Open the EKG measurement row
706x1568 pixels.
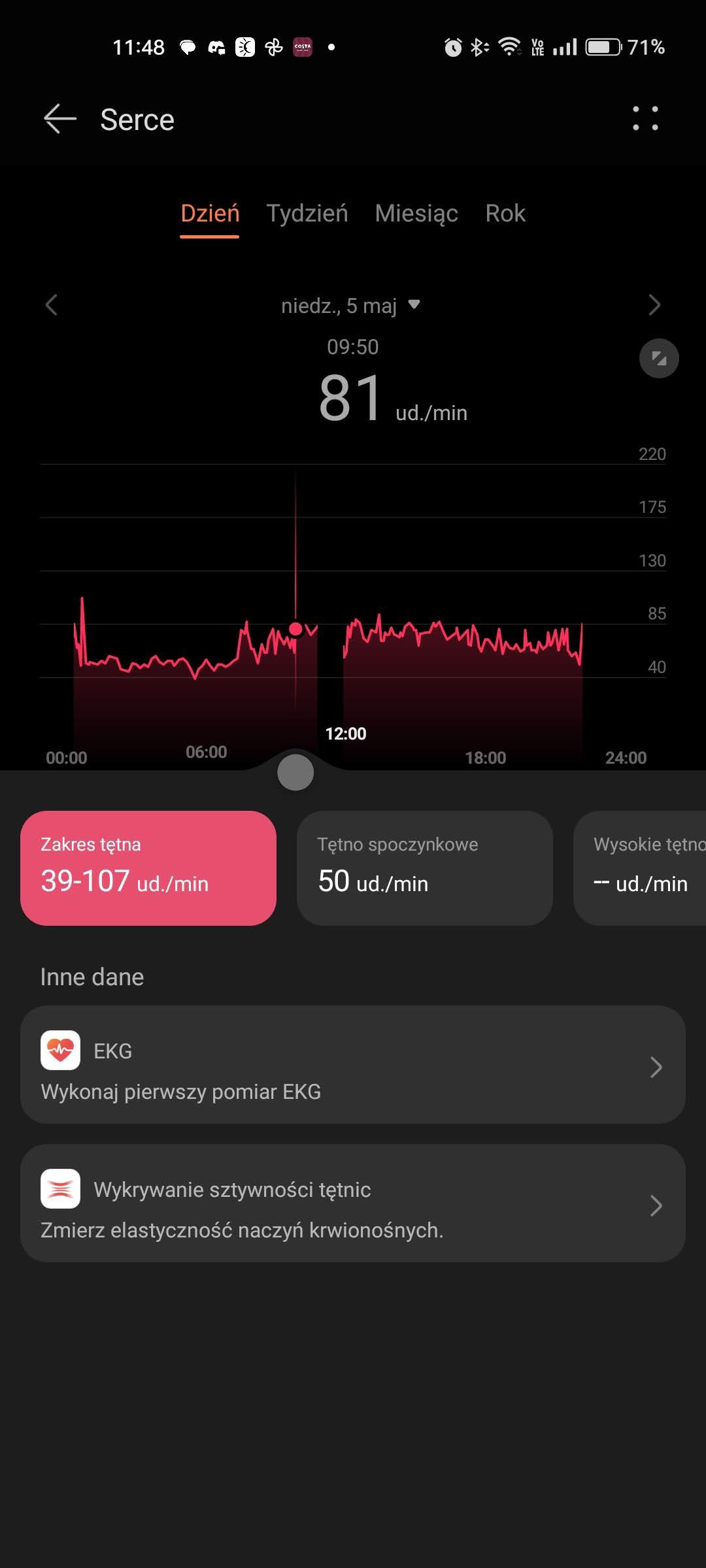353,1064
